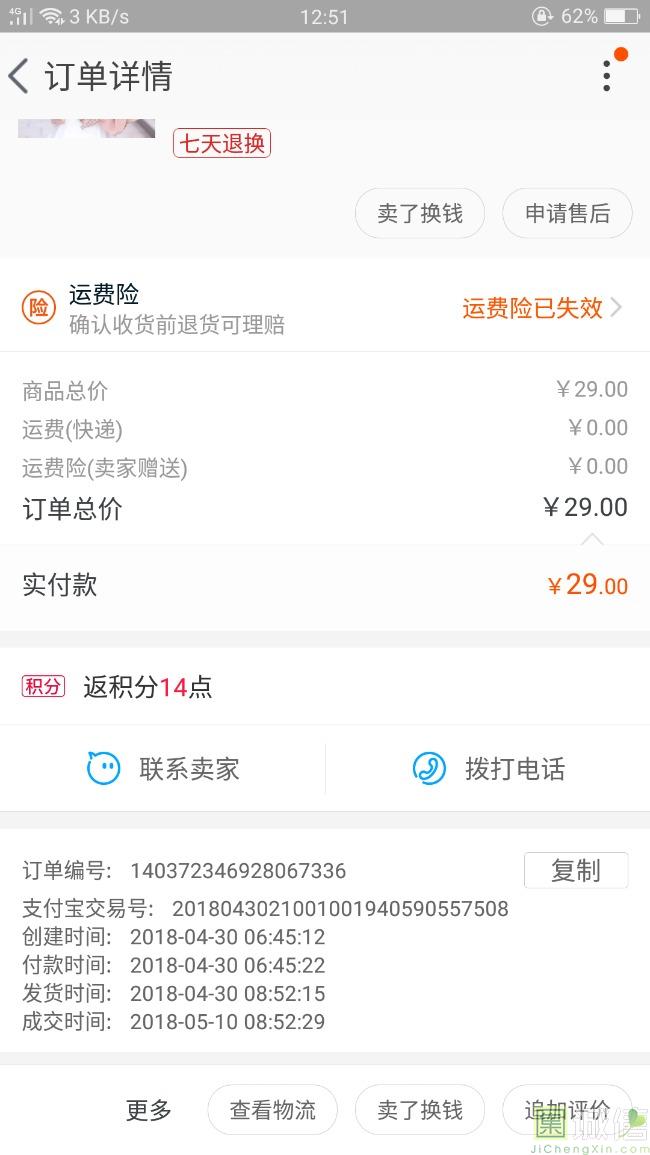Open the product thumbnail image
This screenshot has width=650, height=1155.
(x=86, y=129)
